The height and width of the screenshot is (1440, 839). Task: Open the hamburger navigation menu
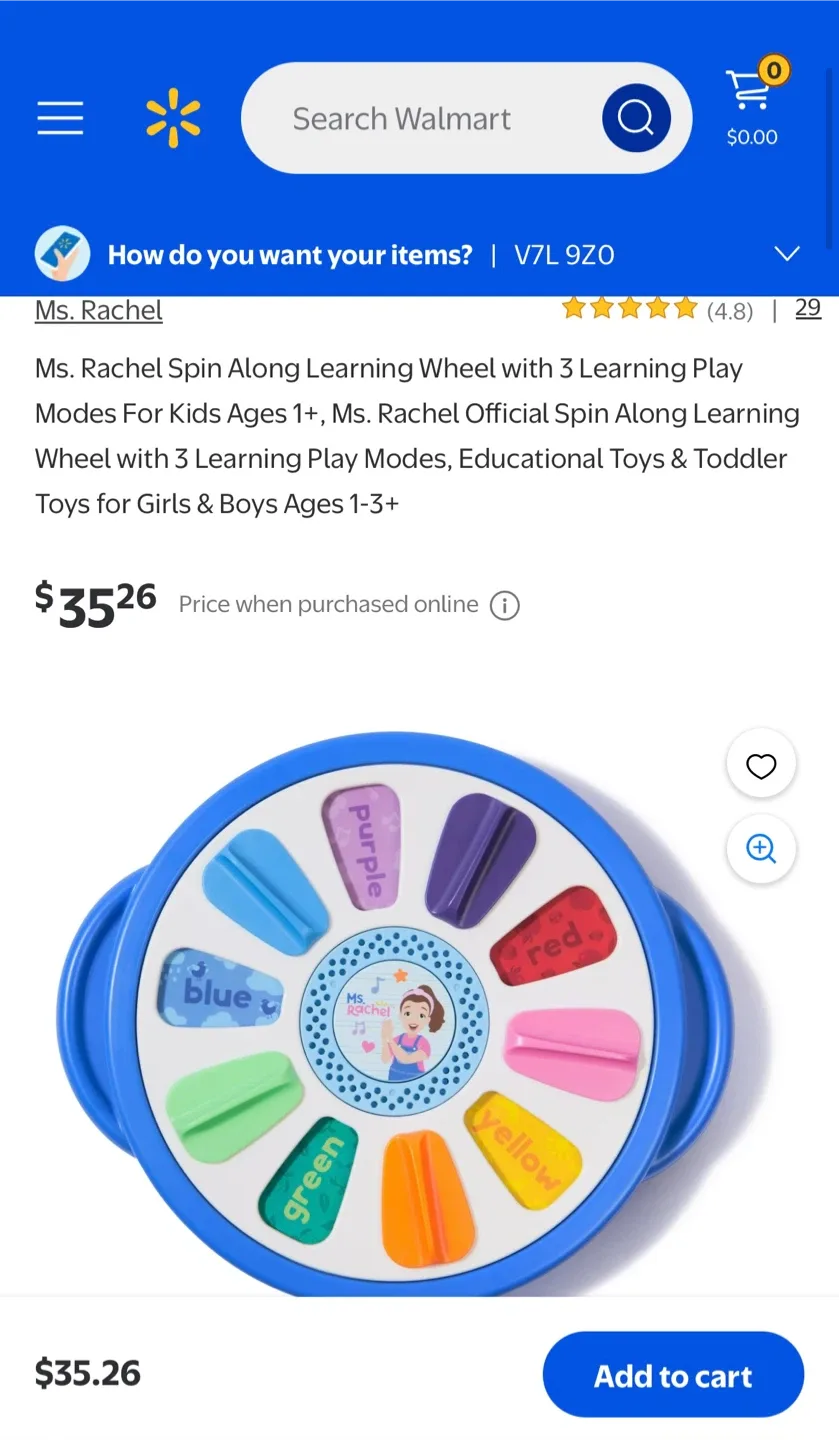60,117
